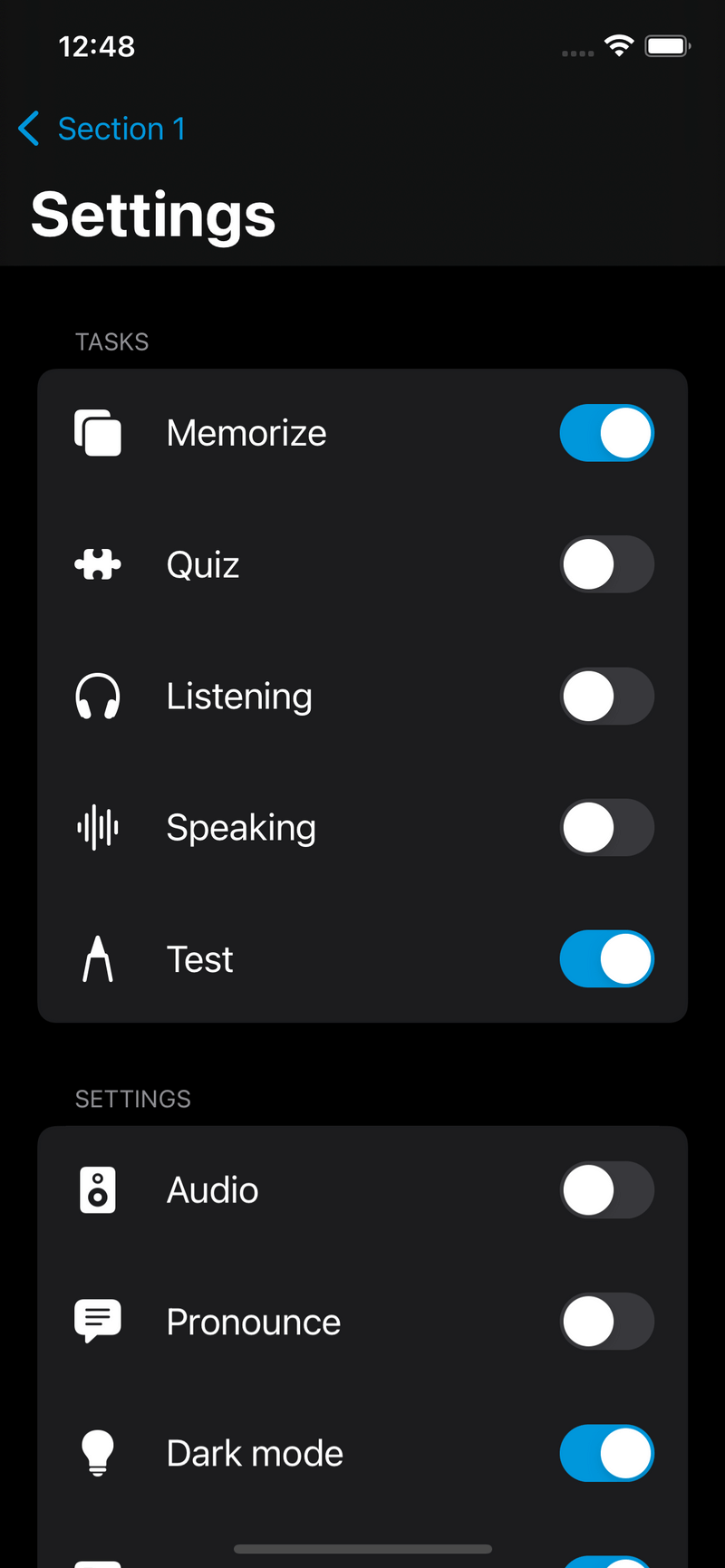Enable the Speaking task
The height and width of the screenshot is (1568, 725).
pos(607,827)
